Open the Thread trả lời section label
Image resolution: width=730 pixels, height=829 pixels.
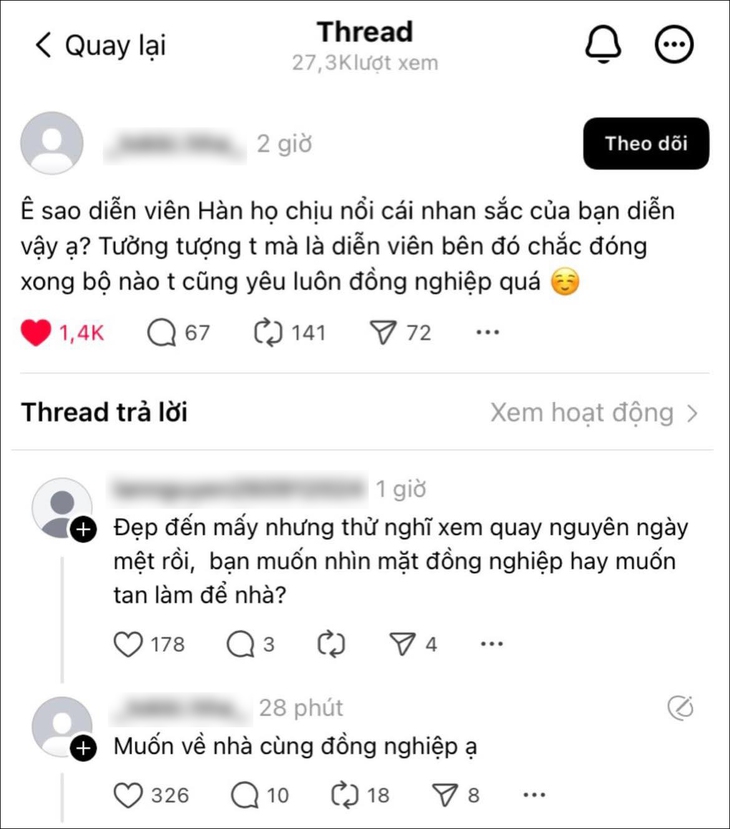click(x=103, y=411)
